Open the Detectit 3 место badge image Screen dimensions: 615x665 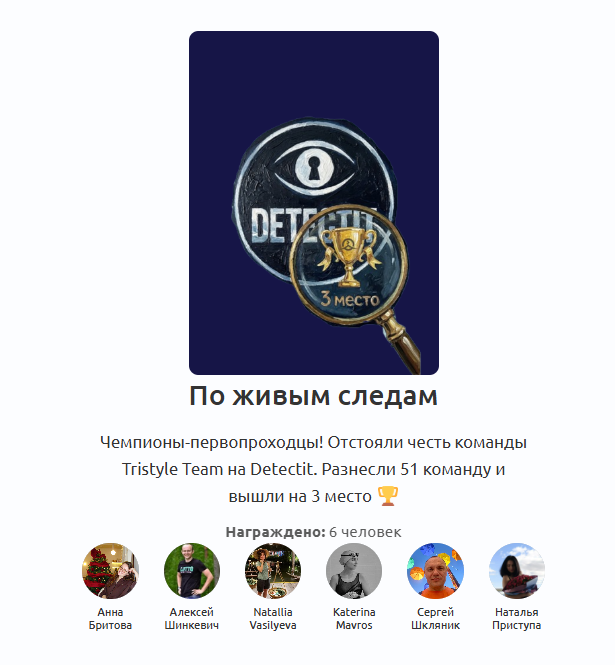(x=314, y=203)
